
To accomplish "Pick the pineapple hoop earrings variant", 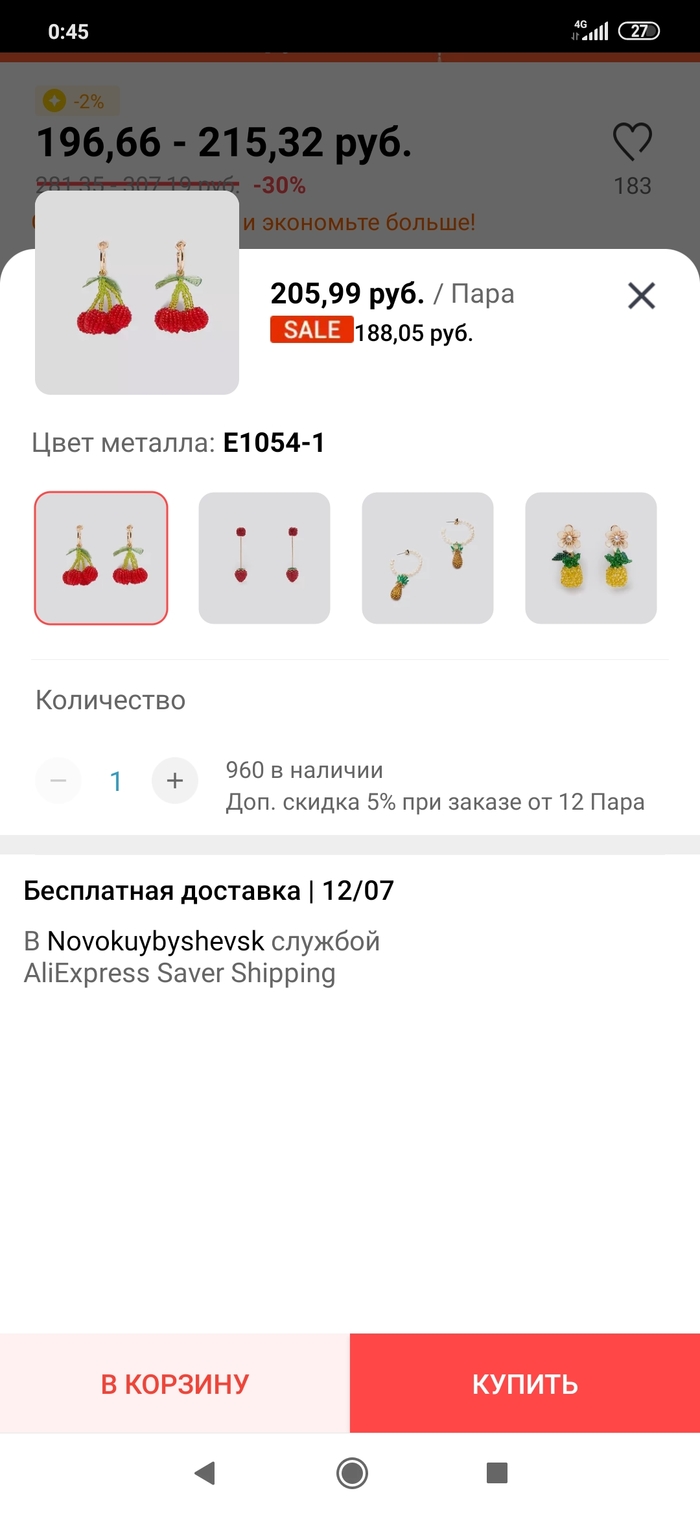I will [x=427, y=558].
